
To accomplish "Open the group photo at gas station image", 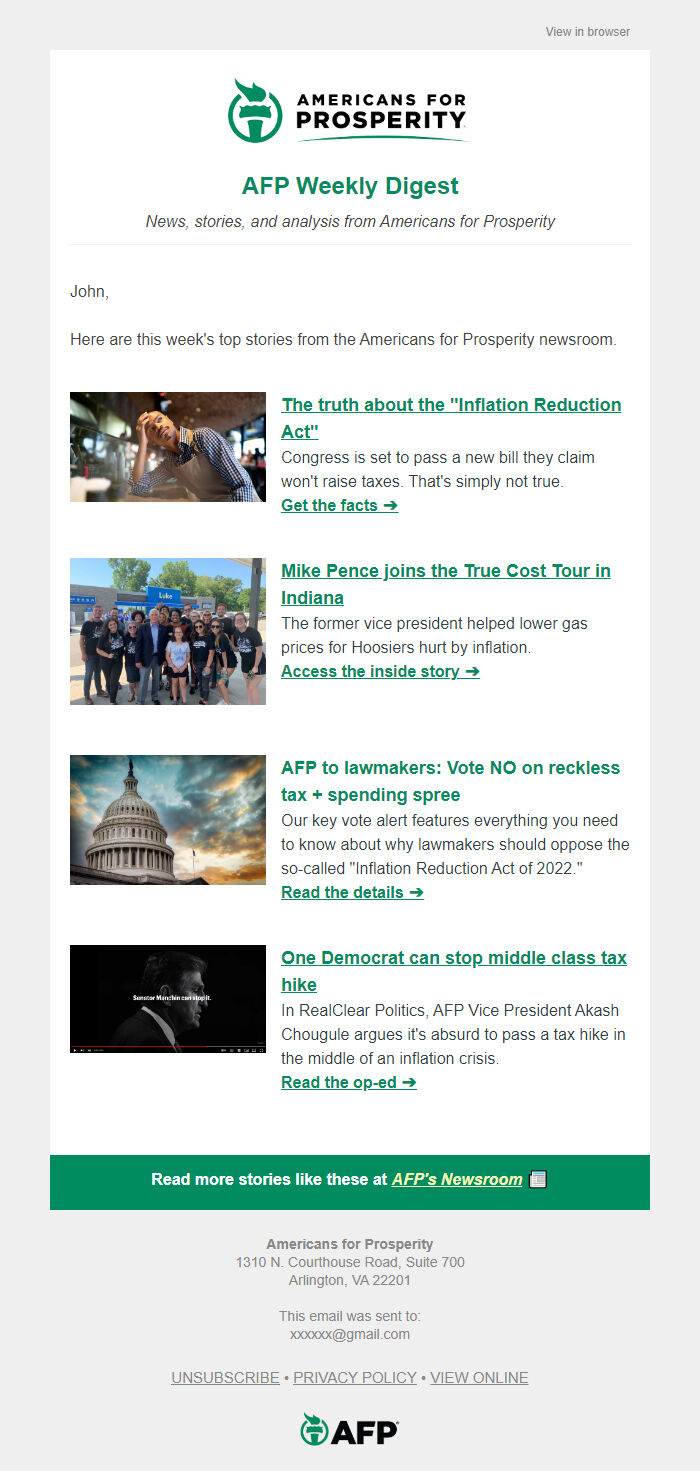I will [x=168, y=631].
